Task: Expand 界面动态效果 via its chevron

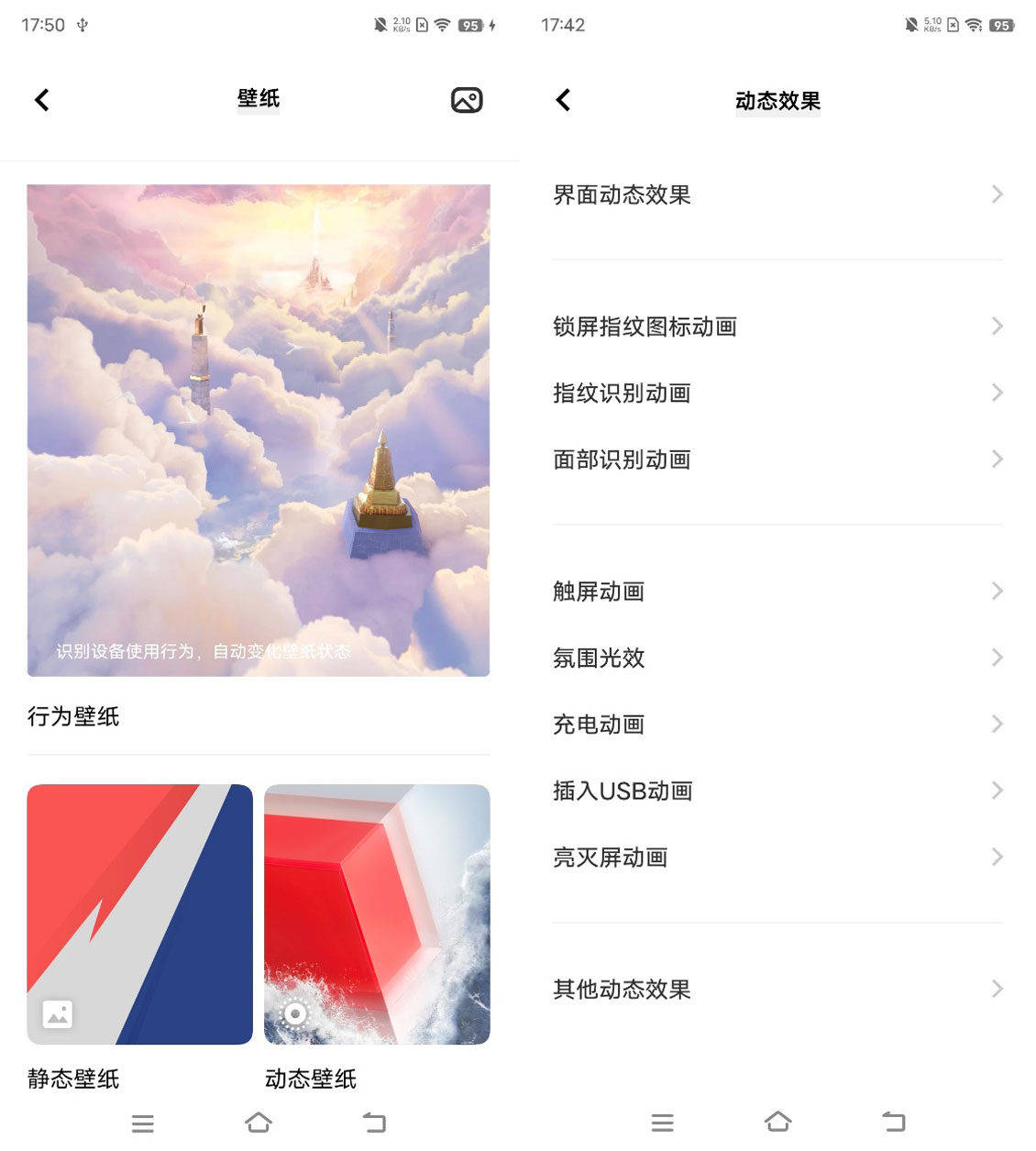Action: pyautogui.click(x=997, y=194)
